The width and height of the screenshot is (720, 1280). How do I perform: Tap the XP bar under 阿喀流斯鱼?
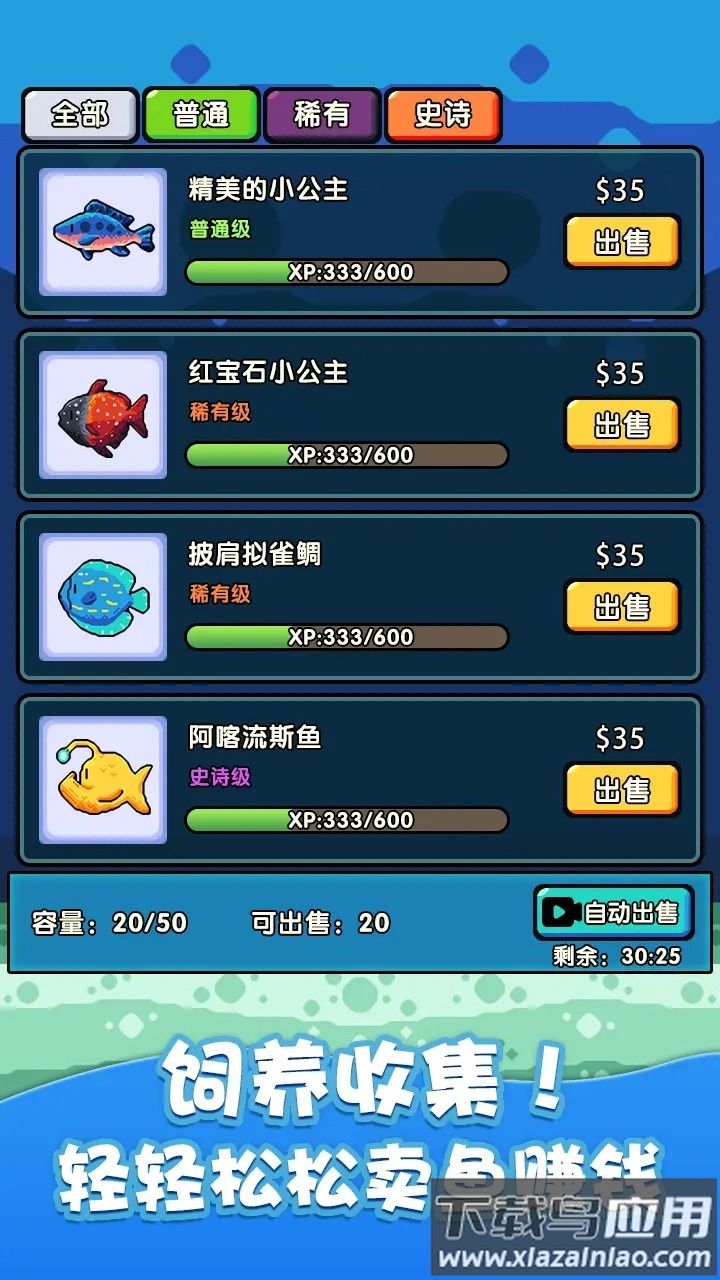pos(345,820)
